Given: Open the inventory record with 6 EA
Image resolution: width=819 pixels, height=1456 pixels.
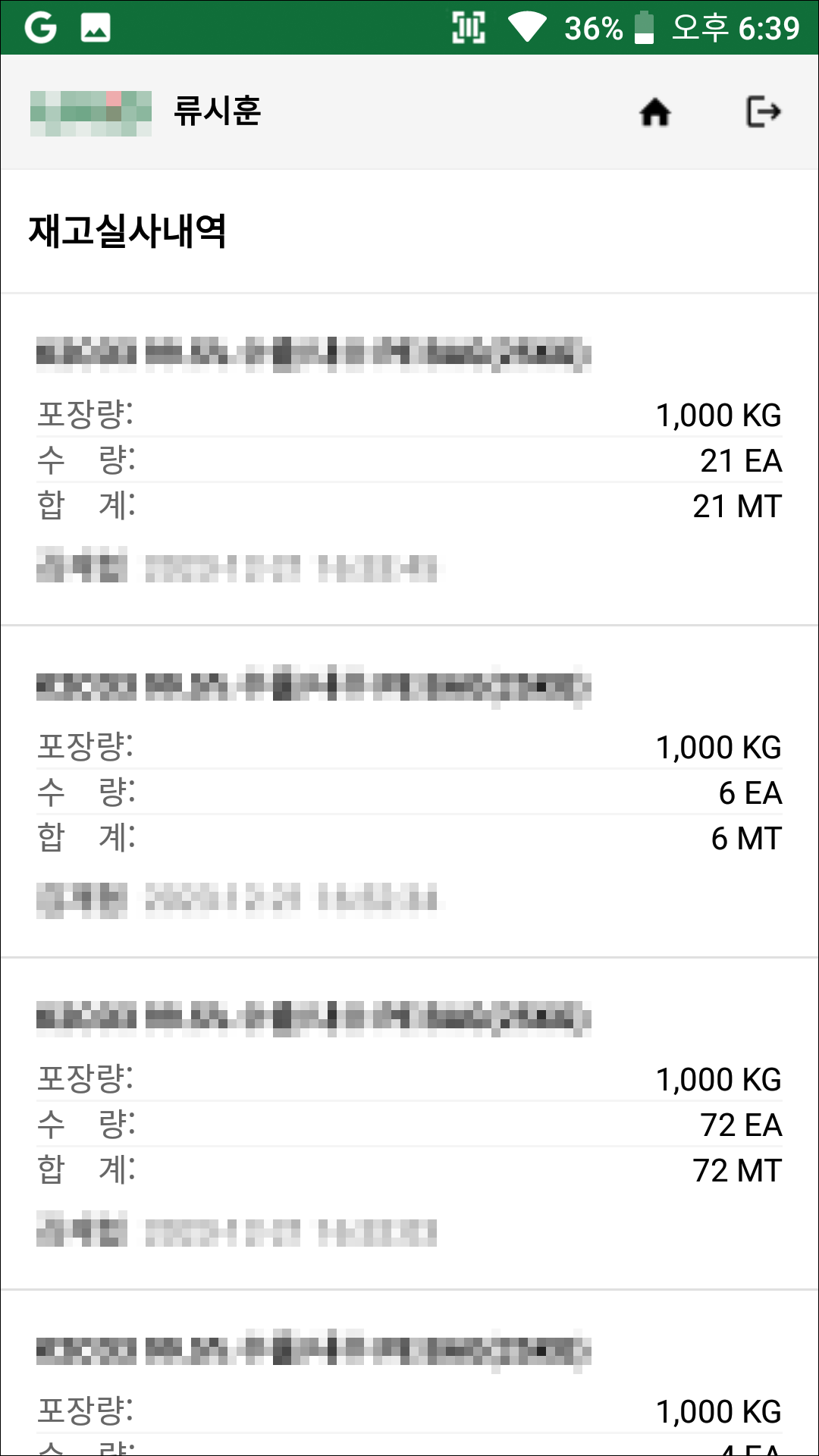Looking at the screenshot, I should pos(409,792).
